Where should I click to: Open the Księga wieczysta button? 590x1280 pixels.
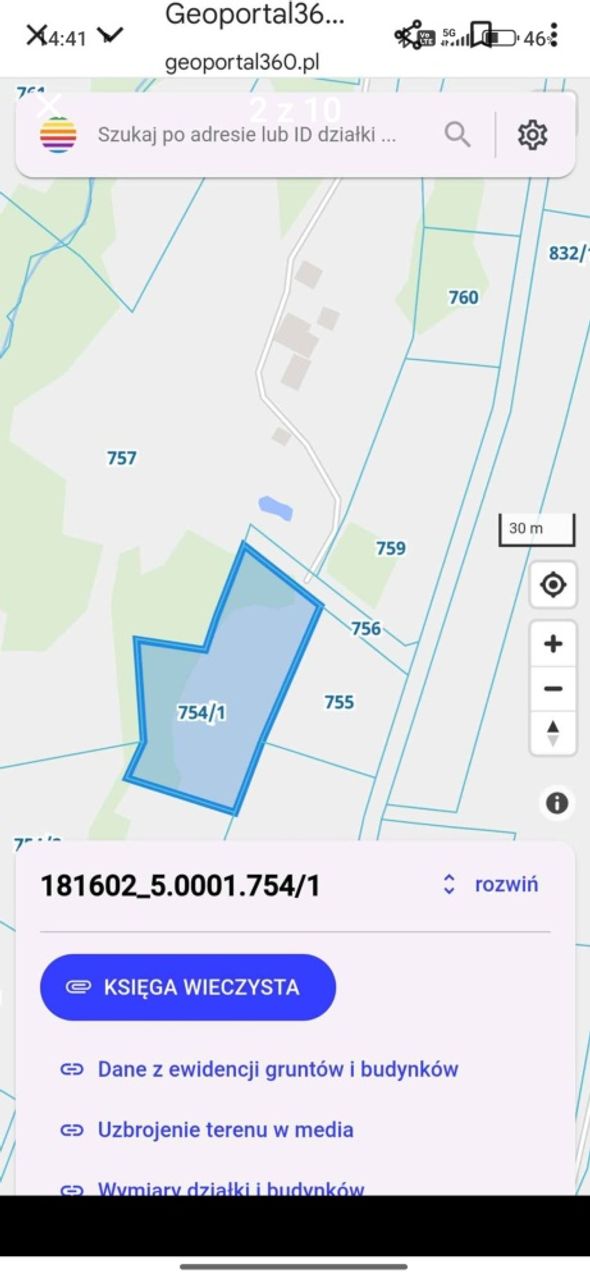point(188,987)
